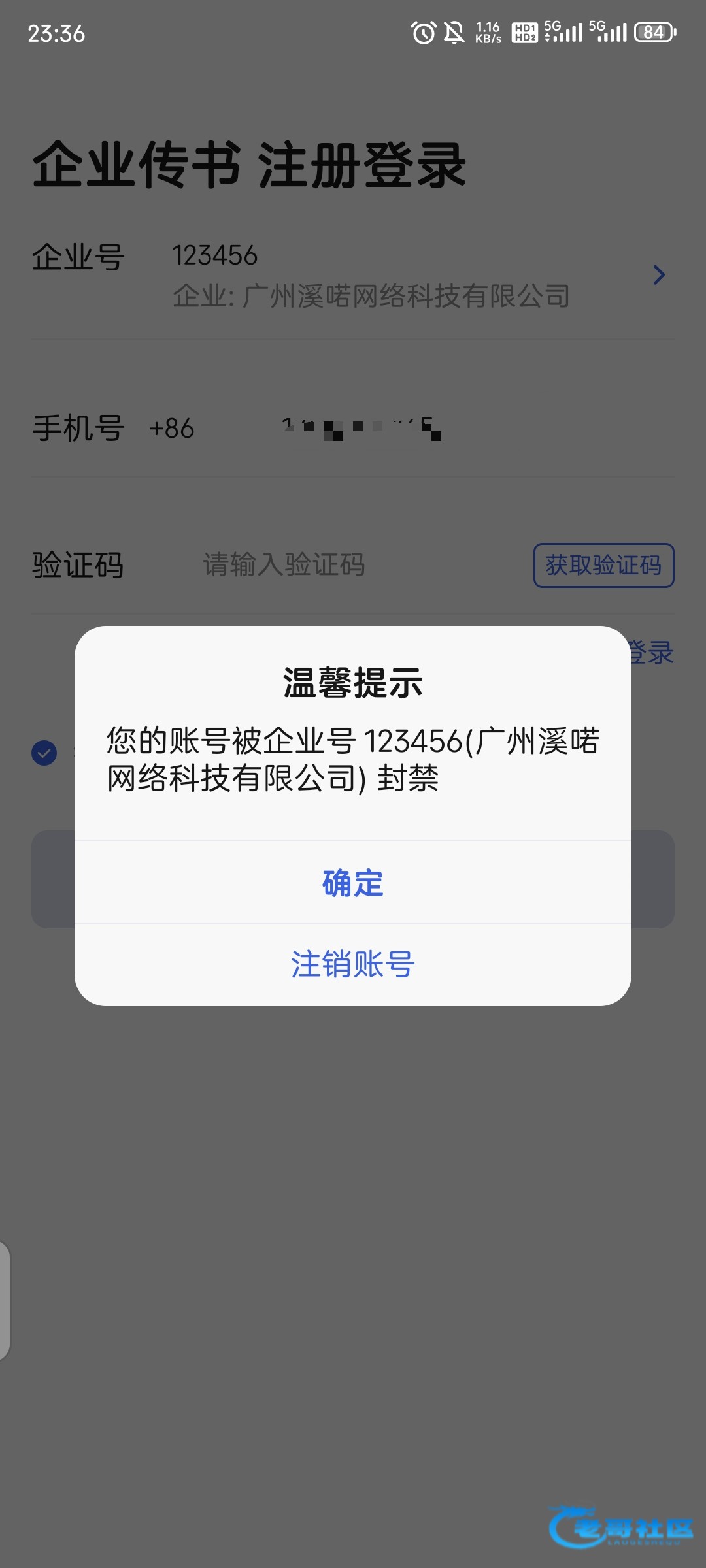
Task: Focus the 请输入验证码 input field
Action: click(353, 565)
